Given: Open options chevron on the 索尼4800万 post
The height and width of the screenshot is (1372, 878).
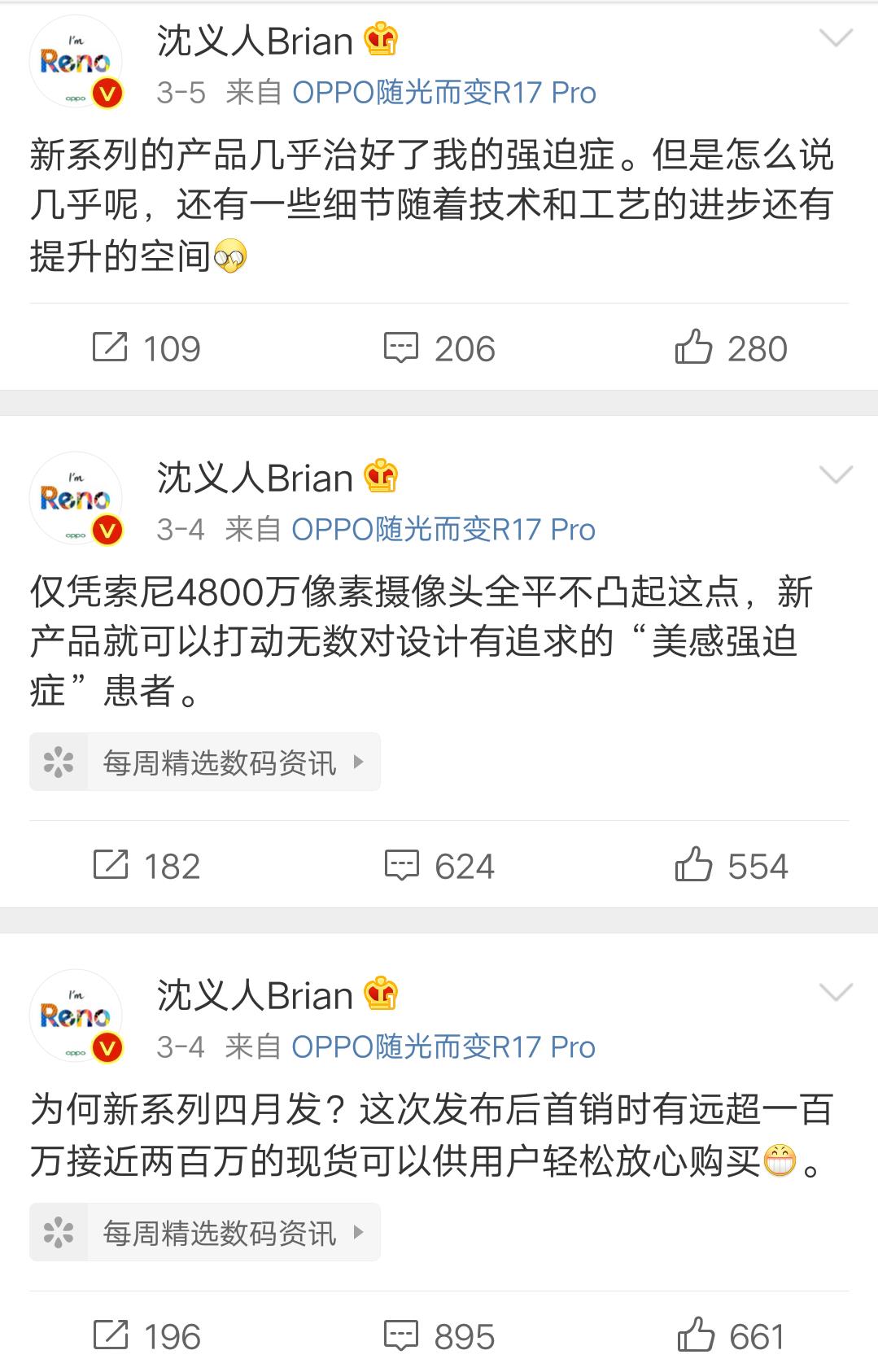Looking at the screenshot, I should pyautogui.click(x=835, y=474).
